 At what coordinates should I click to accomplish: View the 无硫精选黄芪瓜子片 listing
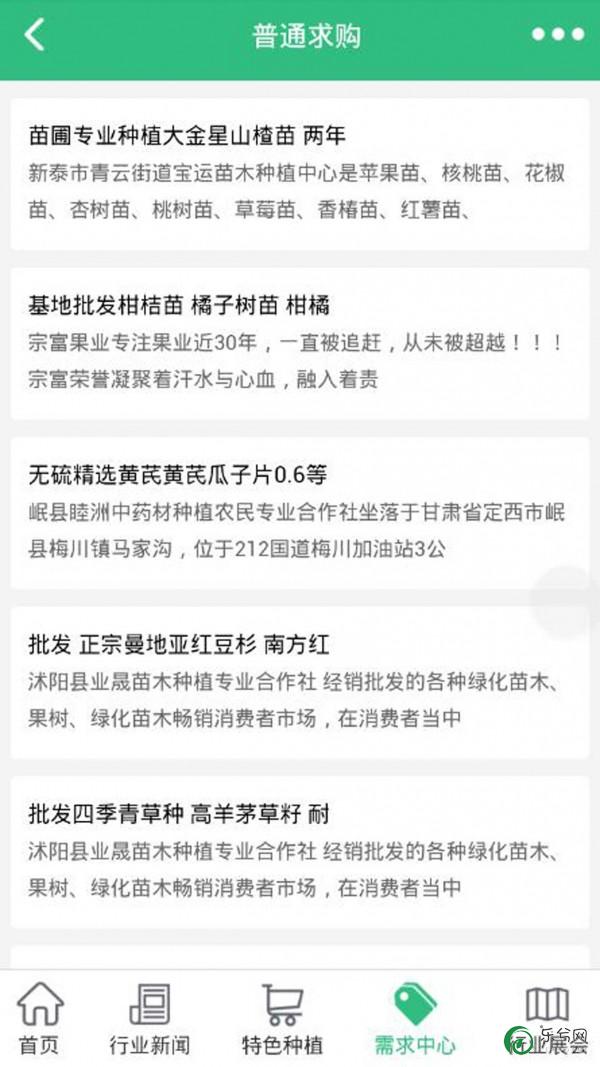click(300, 513)
